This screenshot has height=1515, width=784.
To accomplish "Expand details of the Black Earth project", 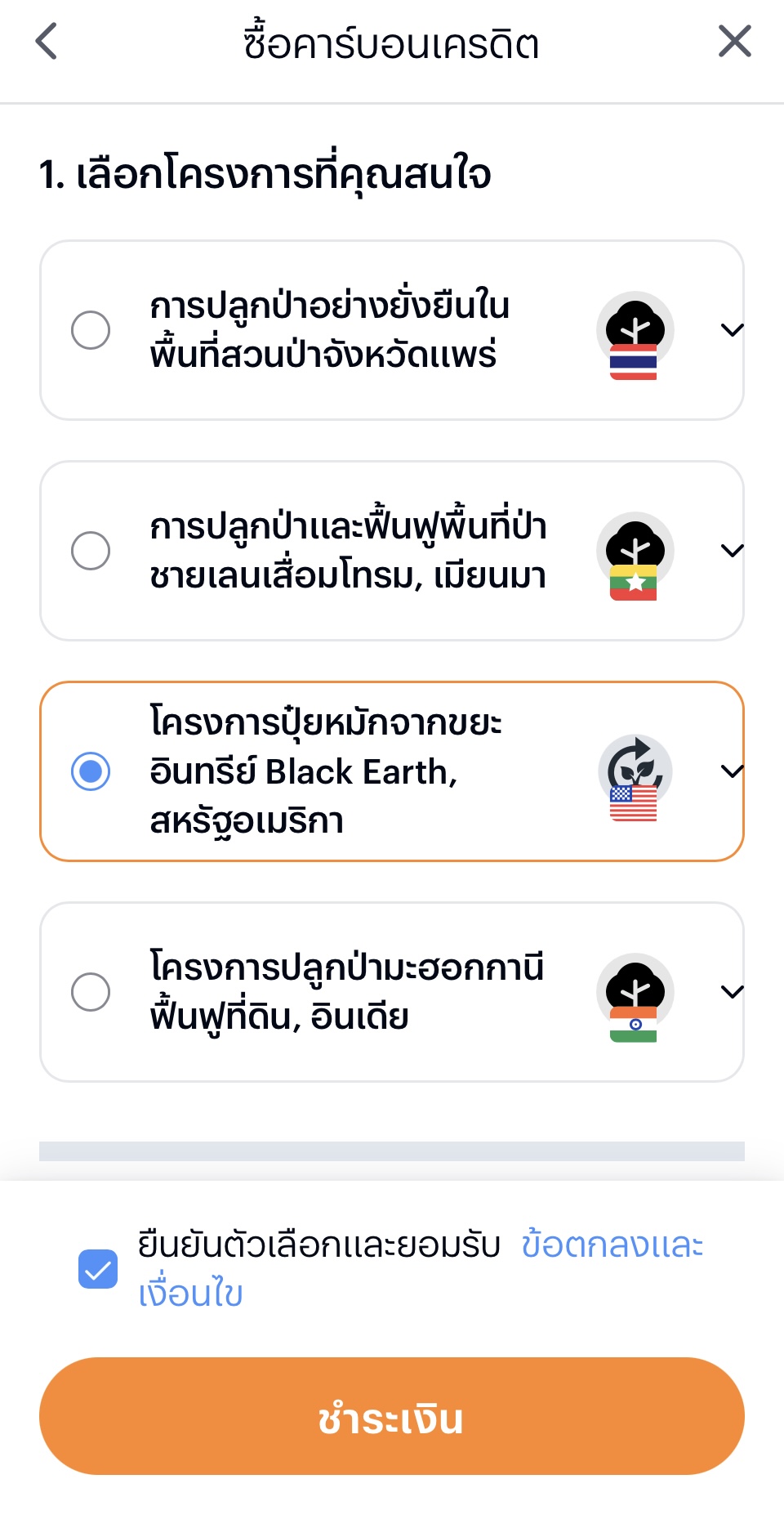I will pyautogui.click(x=733, y=771).
